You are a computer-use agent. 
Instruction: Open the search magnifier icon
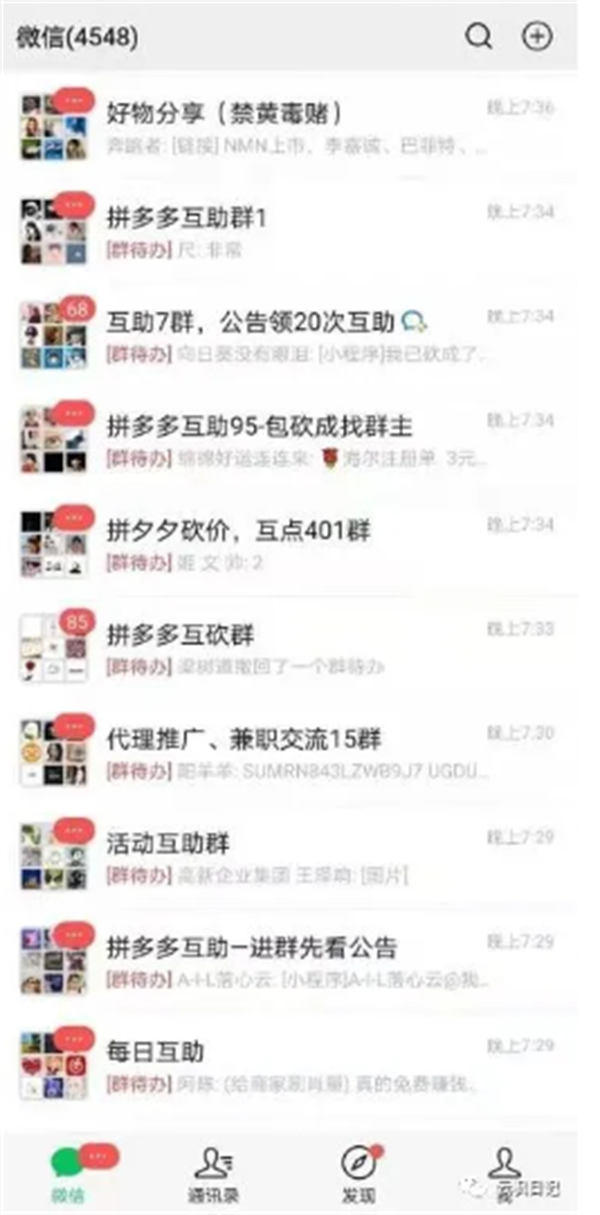pos(479,37)
